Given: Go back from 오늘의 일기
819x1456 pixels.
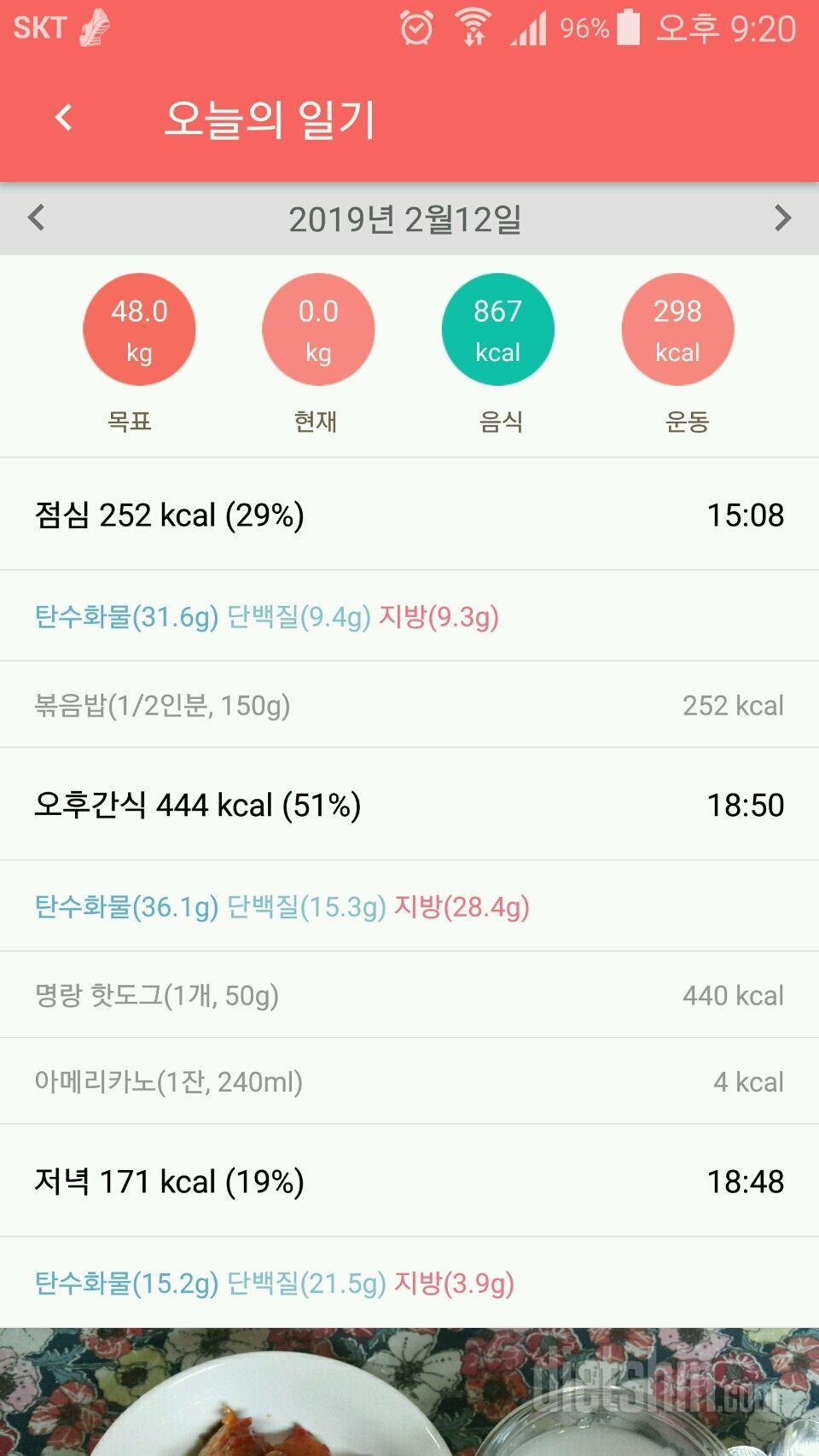Looking at the screenshot, I should [63, 118].
